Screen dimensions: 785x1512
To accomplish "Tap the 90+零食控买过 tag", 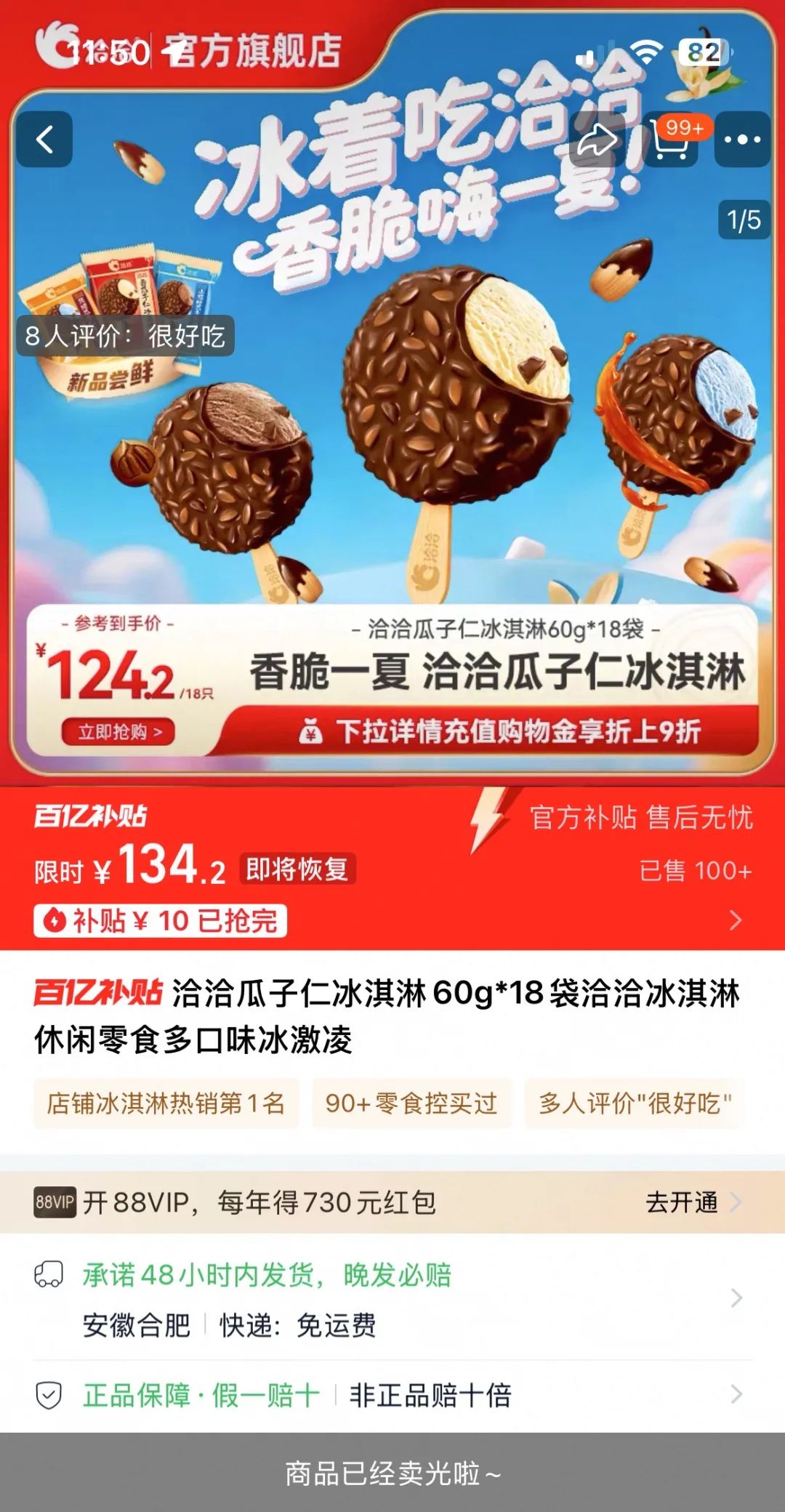I will 411,1103.
